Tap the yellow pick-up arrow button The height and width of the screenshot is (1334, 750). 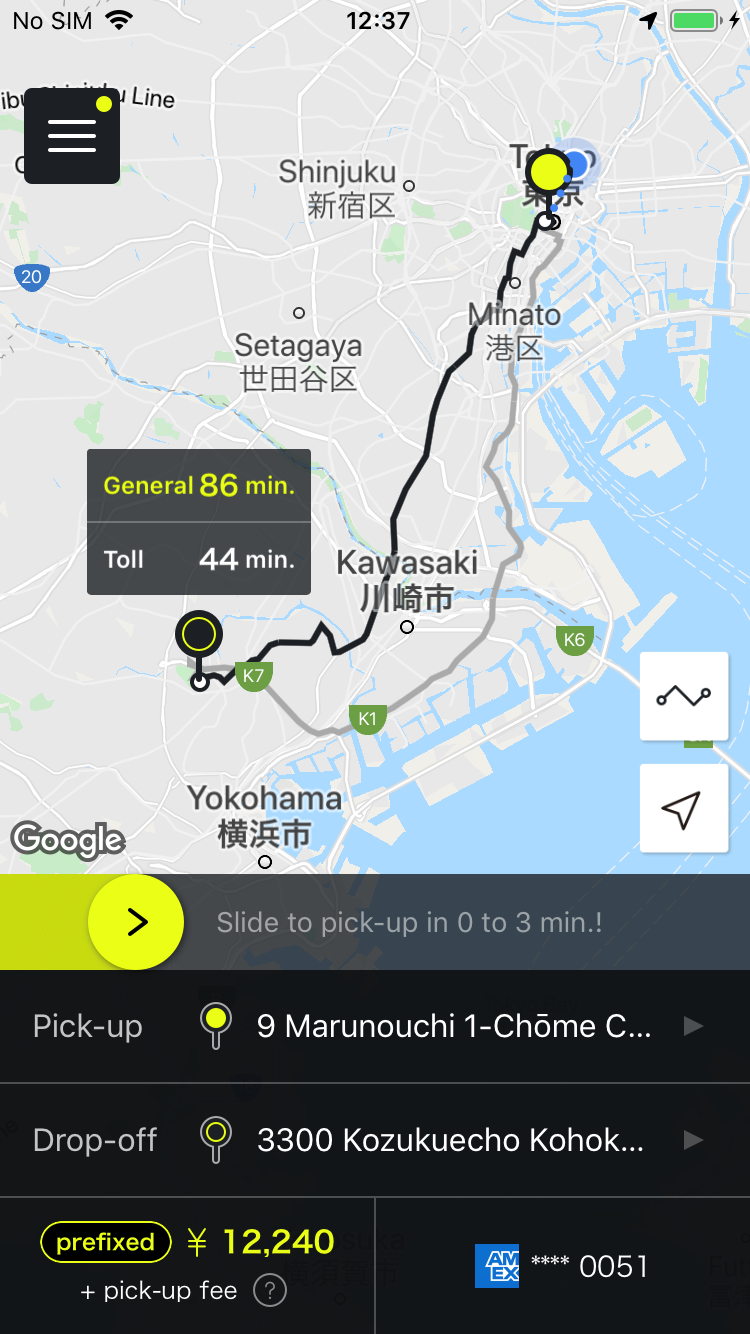point(136,922)
